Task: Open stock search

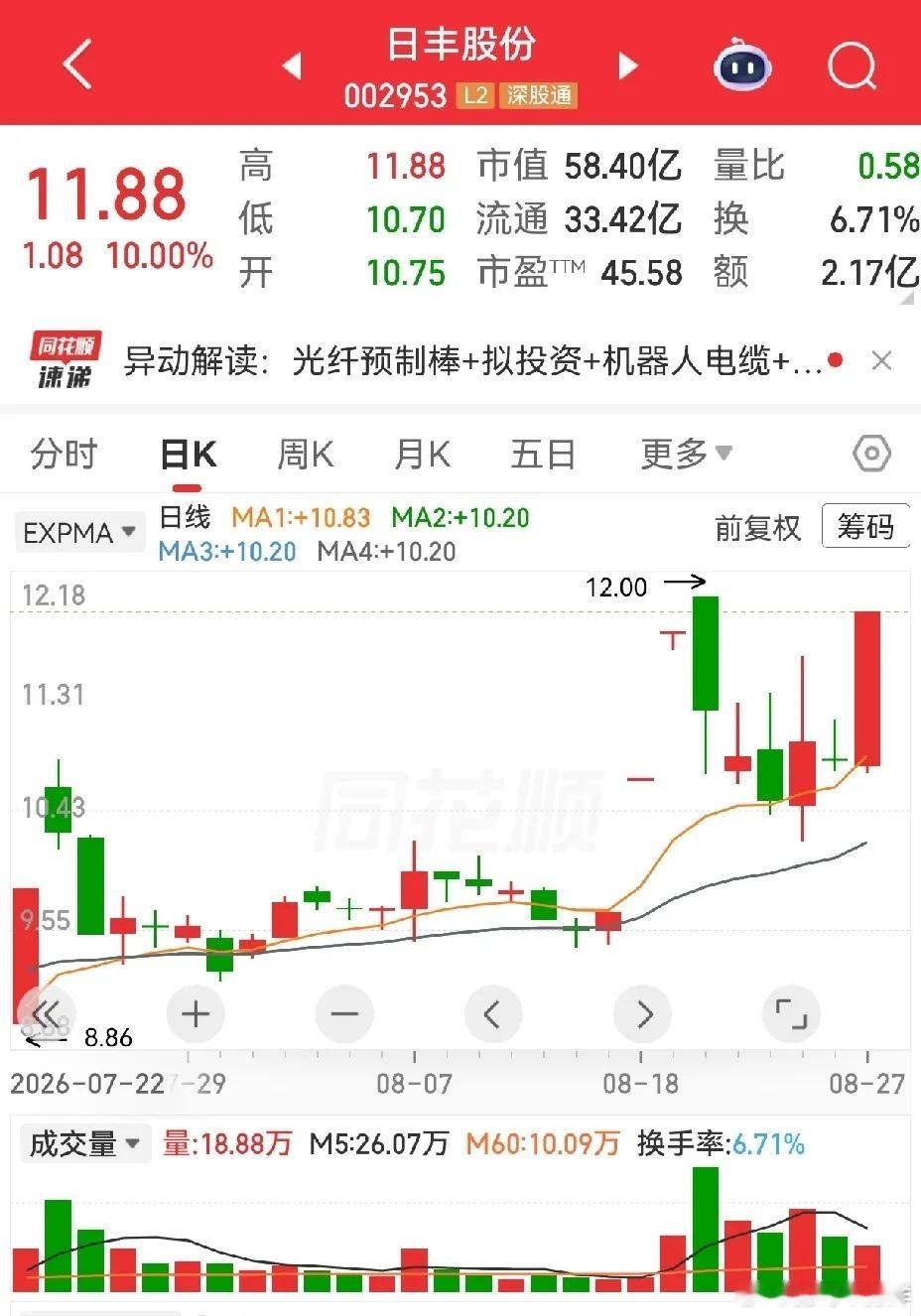Action: [x=853, y=66]
